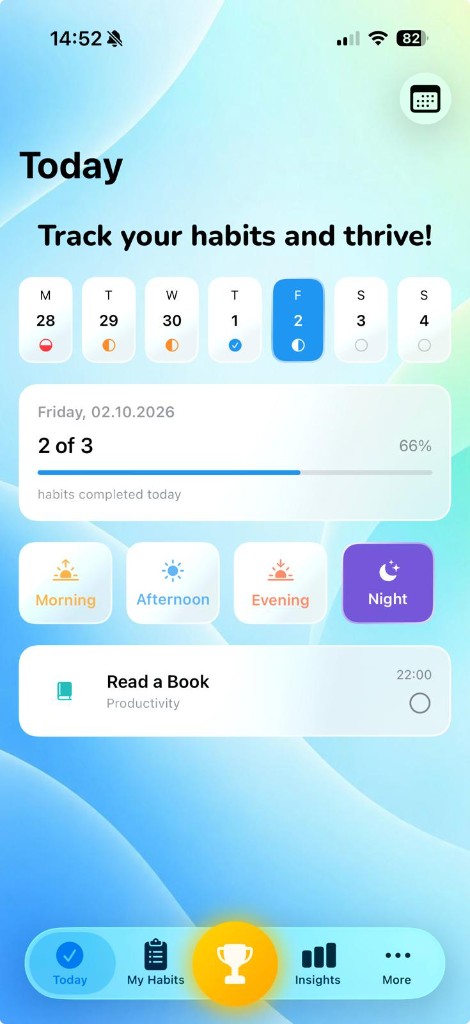This screenshot has width=470, height=1024.
Task: Select Tuesday 29 in the week strip
Action: [108, 319]
